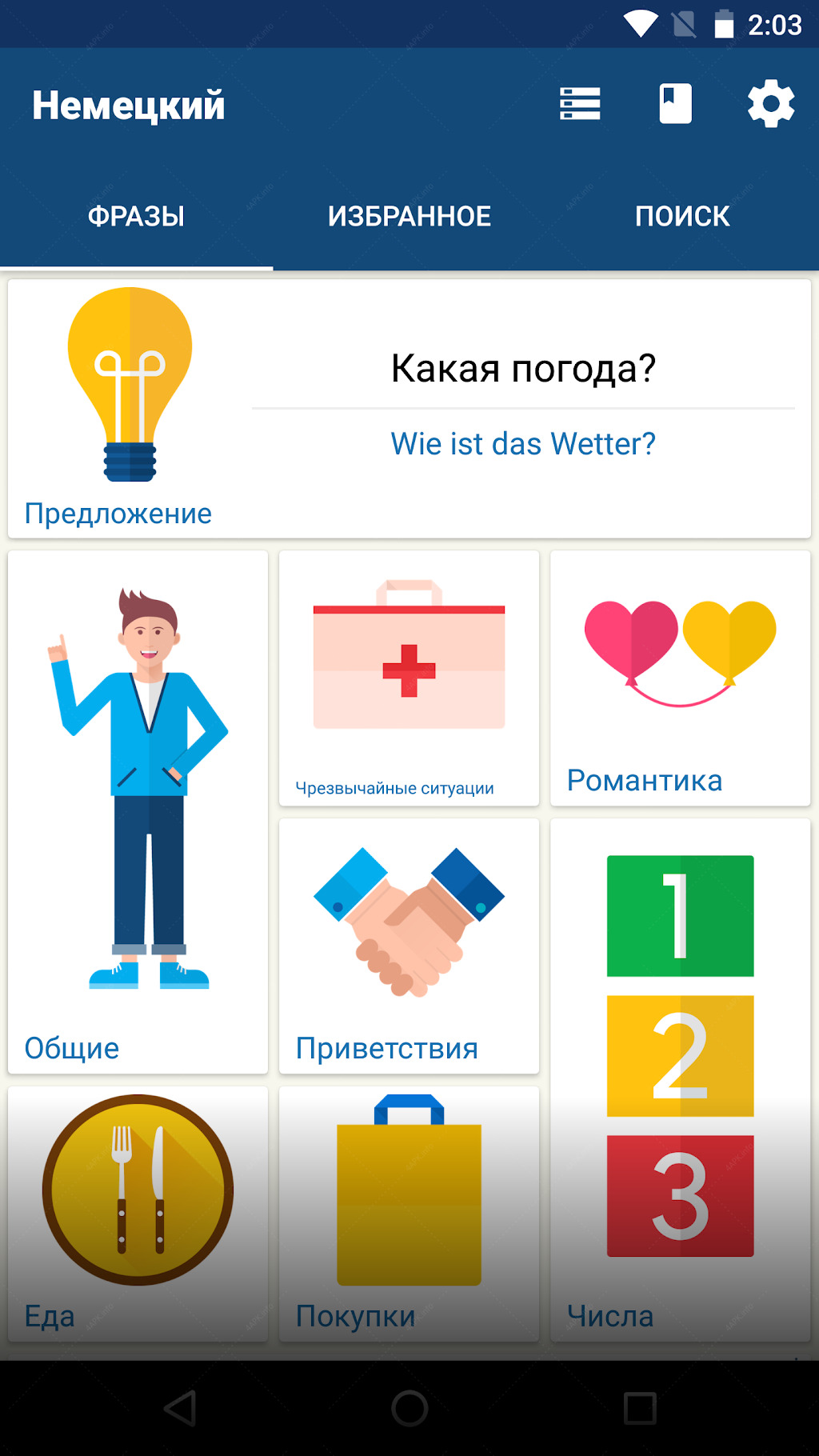The width and height of the screenshot is (819, 1456).
Task: Open the Приветствия category
Action: [409, 946]
